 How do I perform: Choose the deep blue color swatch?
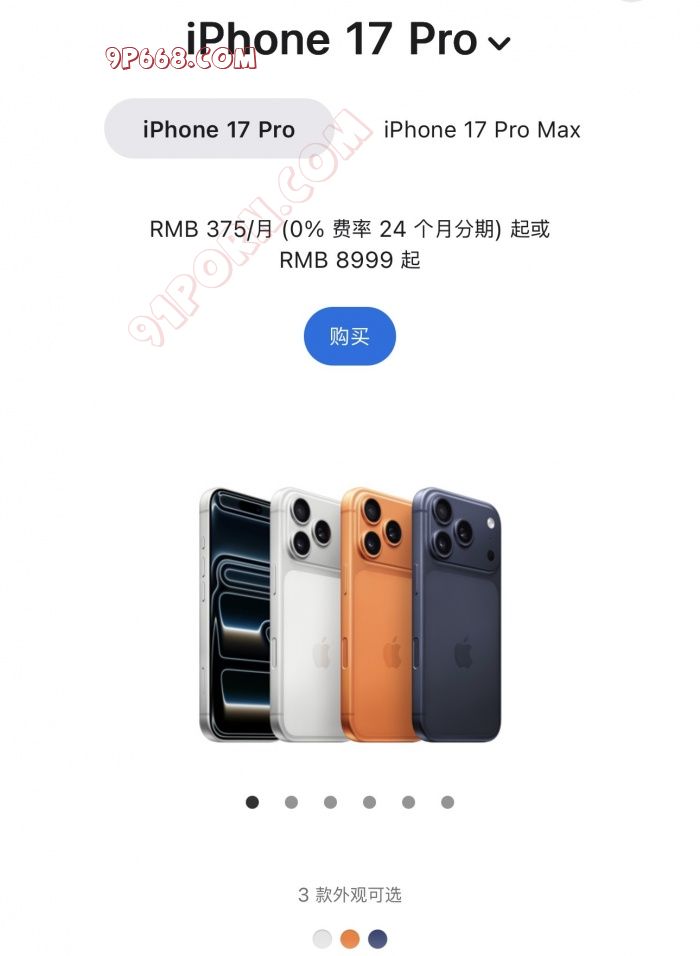point(377,939)
